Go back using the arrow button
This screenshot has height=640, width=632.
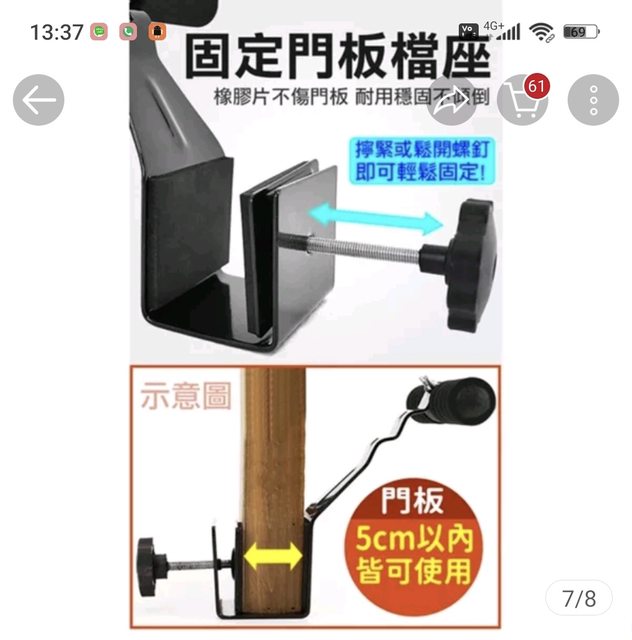click(38, 100)
